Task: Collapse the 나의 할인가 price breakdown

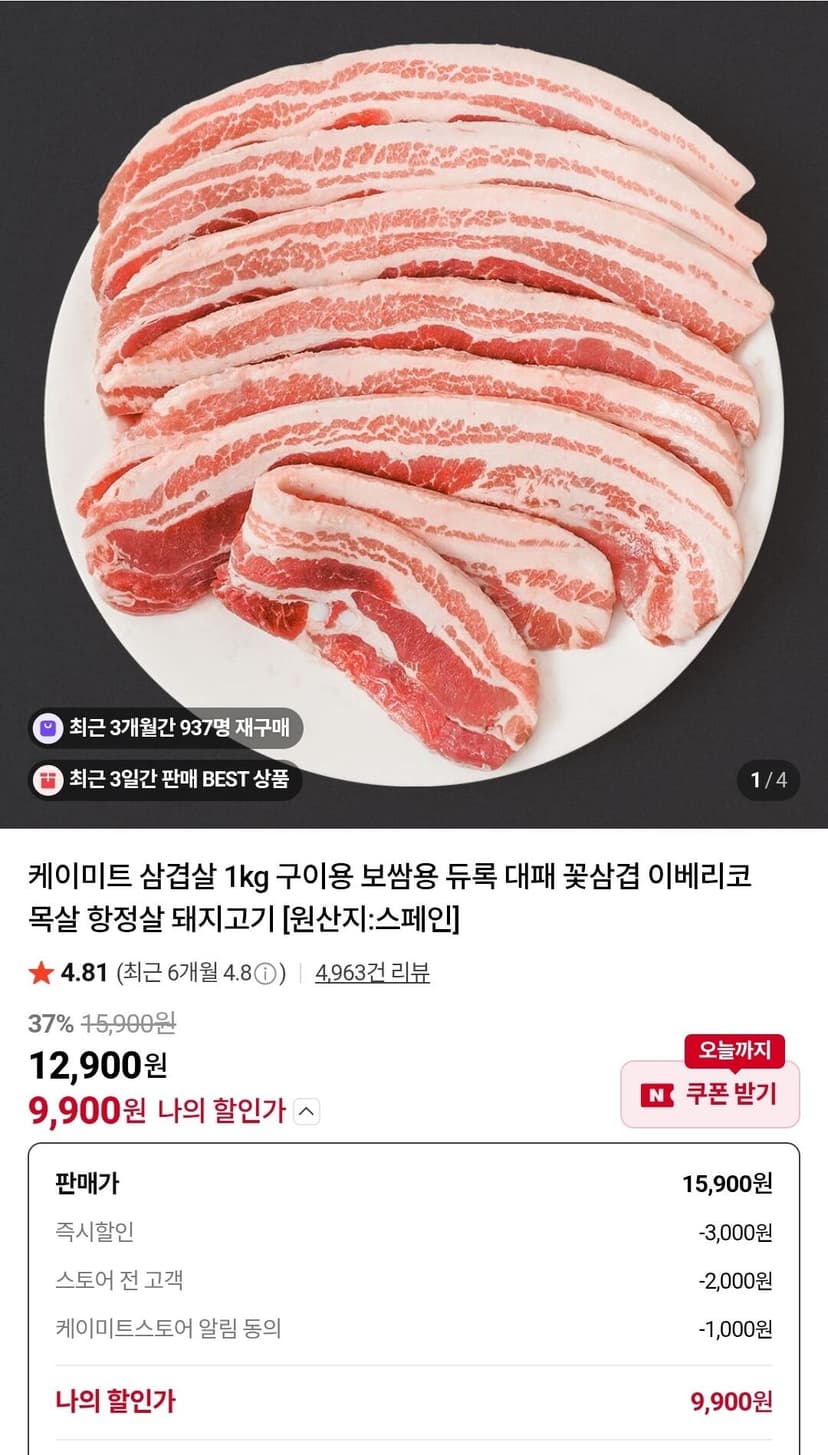Action: pos(308,1111)
